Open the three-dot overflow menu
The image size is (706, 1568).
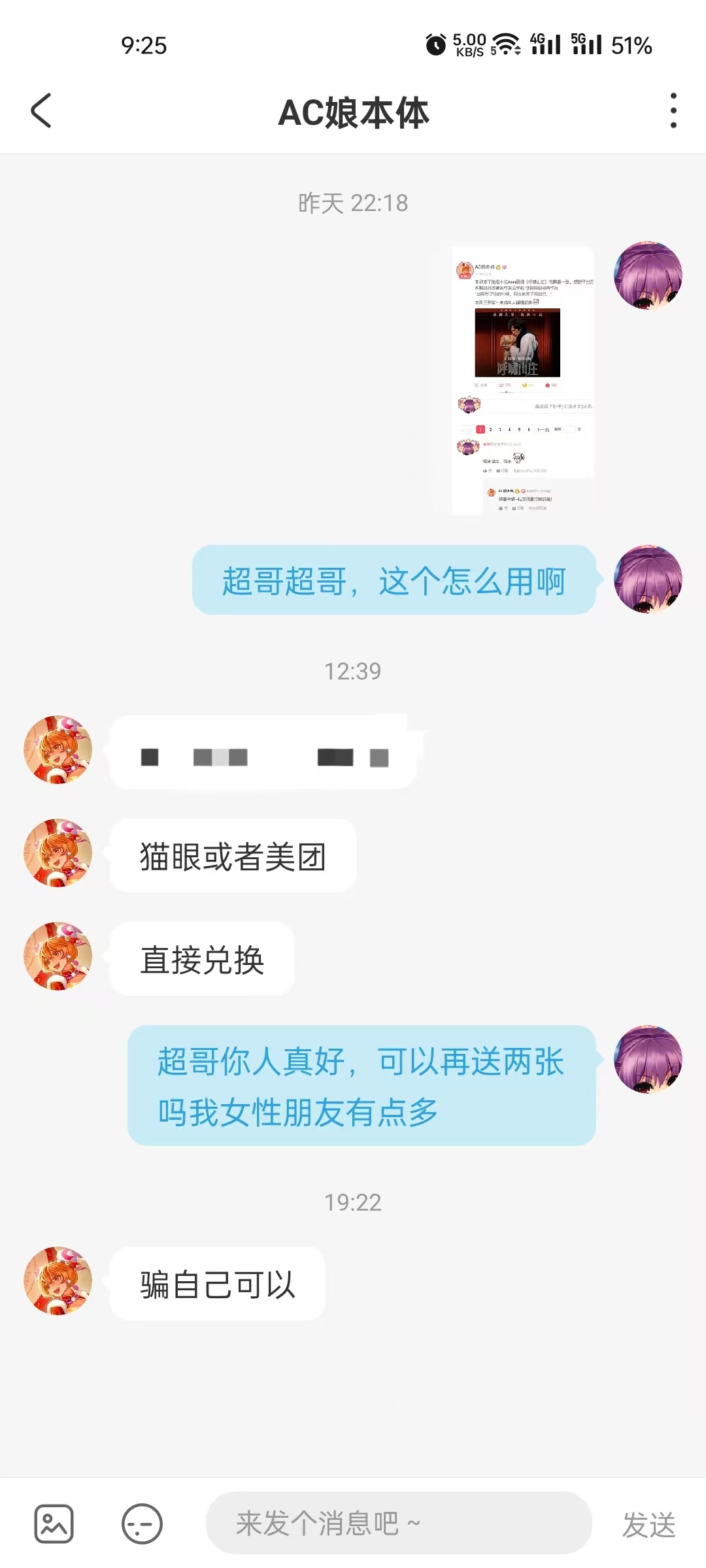[673, 110]
